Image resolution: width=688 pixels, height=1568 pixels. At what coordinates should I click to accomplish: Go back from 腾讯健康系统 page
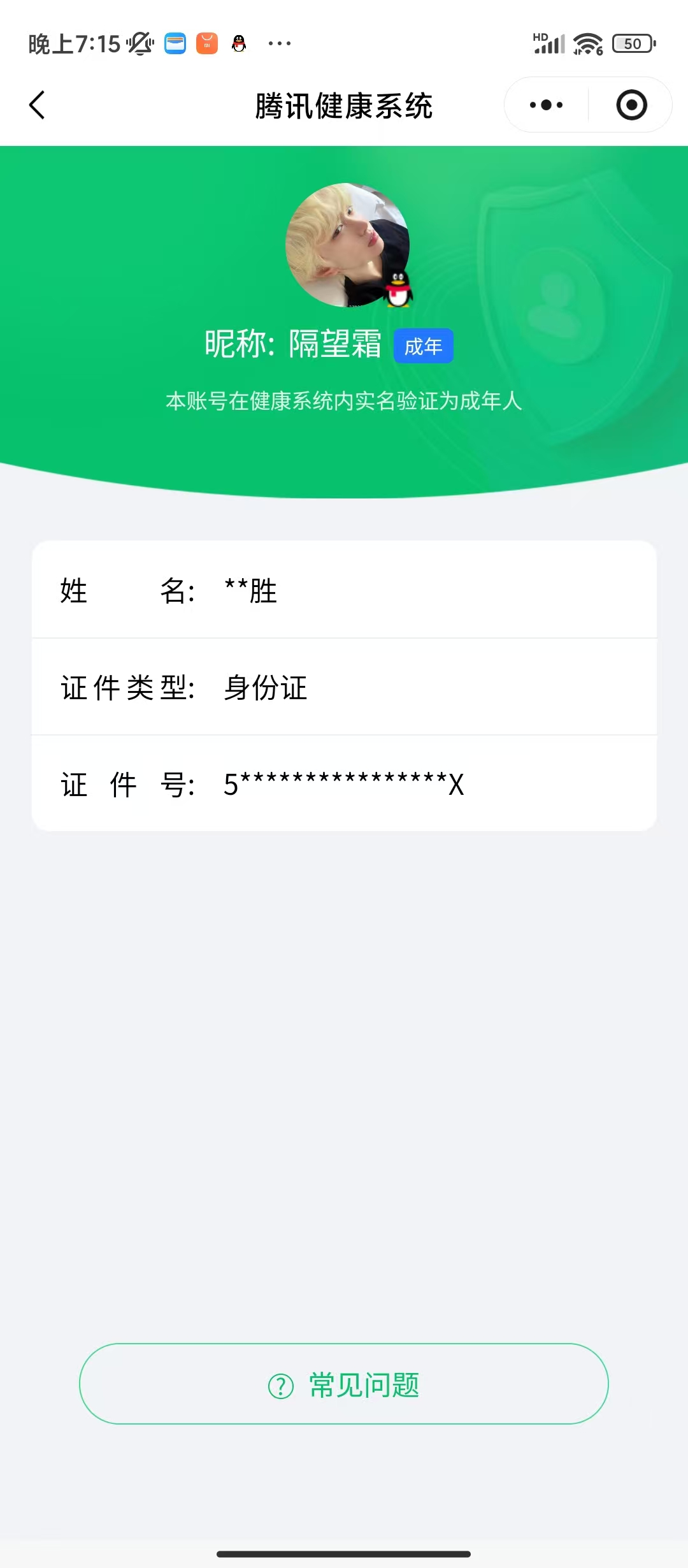click(x=37, y=105)
